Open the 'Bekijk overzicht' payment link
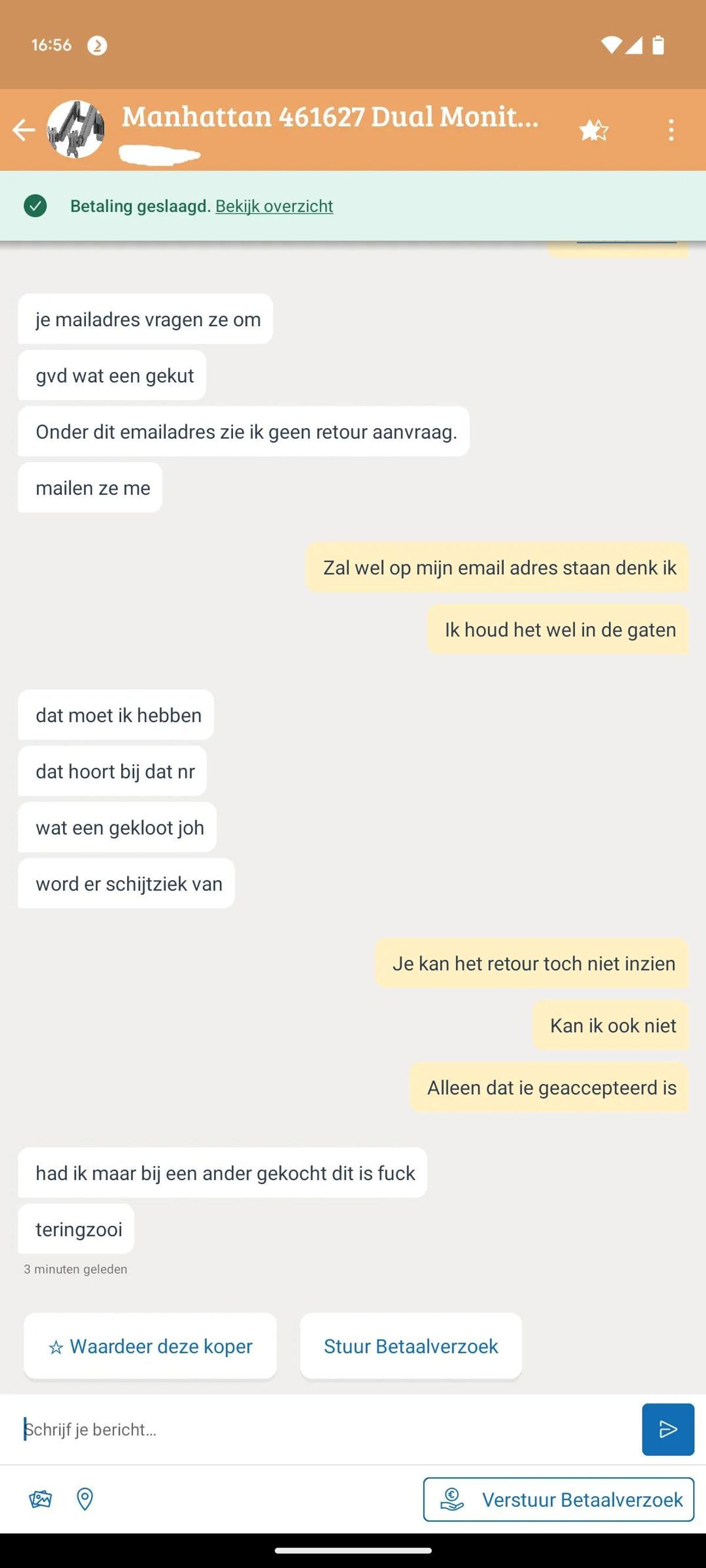Image resolution: width=706 pixels, height=1568 pixels. coord(274,206)
